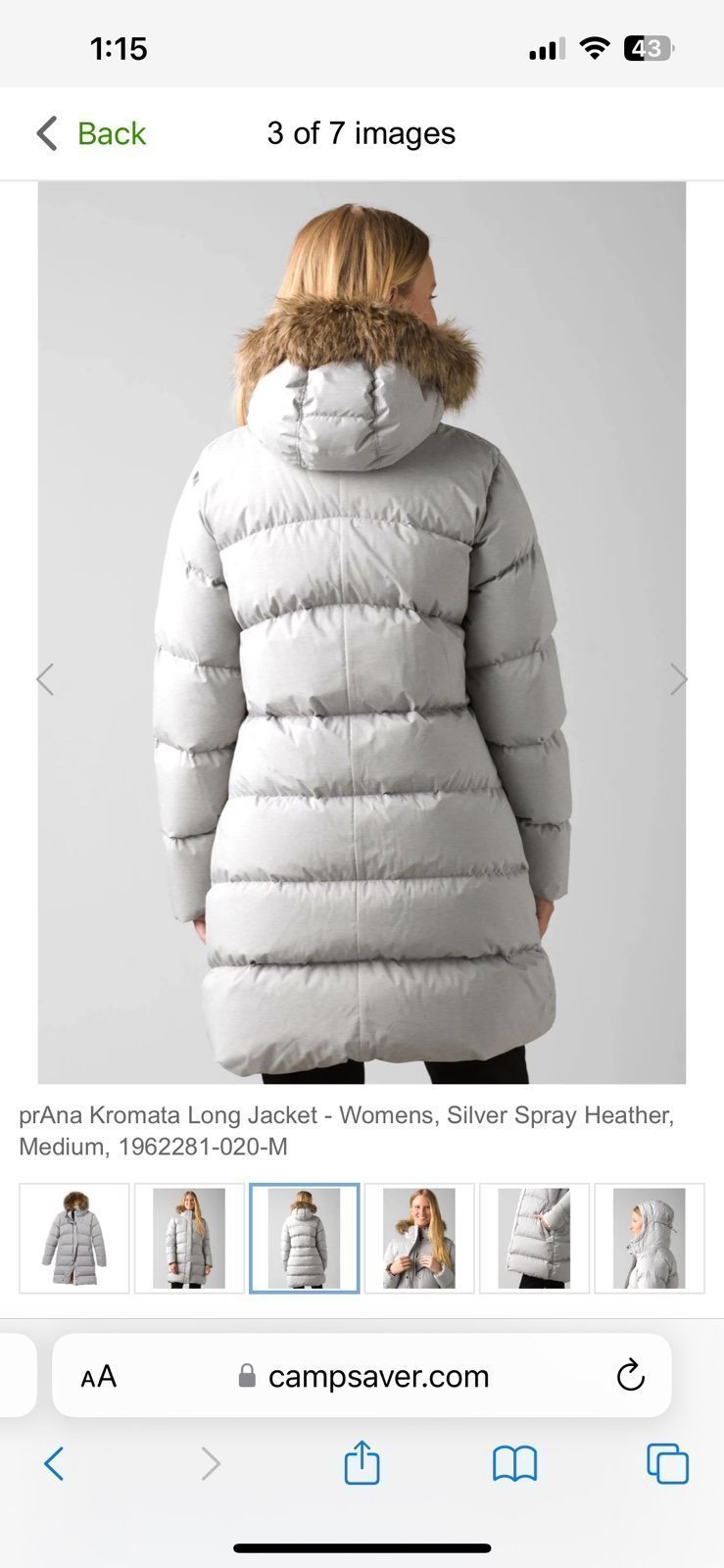
Task: Open the Safari share sheet
Action: pos(362,1462)
